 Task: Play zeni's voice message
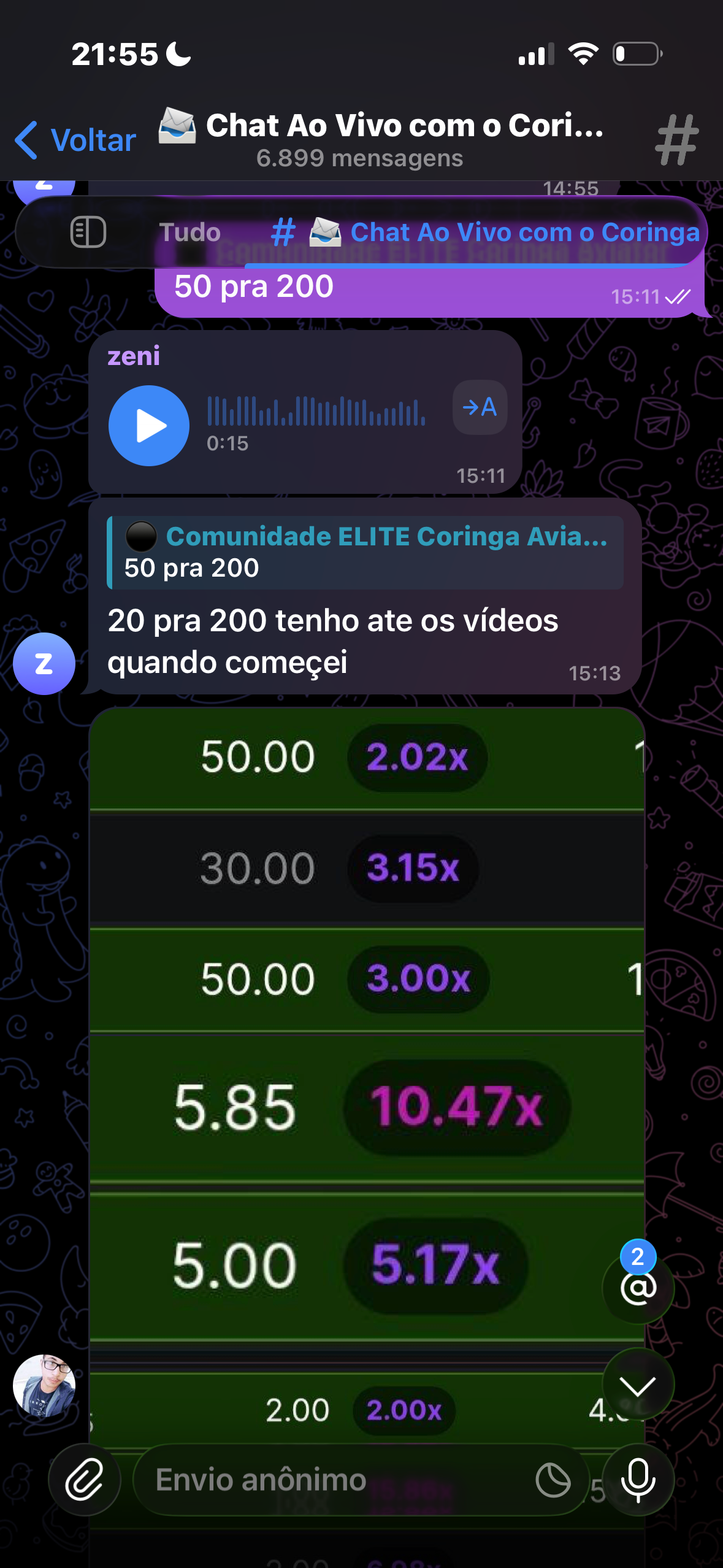[x=149, y=426]
